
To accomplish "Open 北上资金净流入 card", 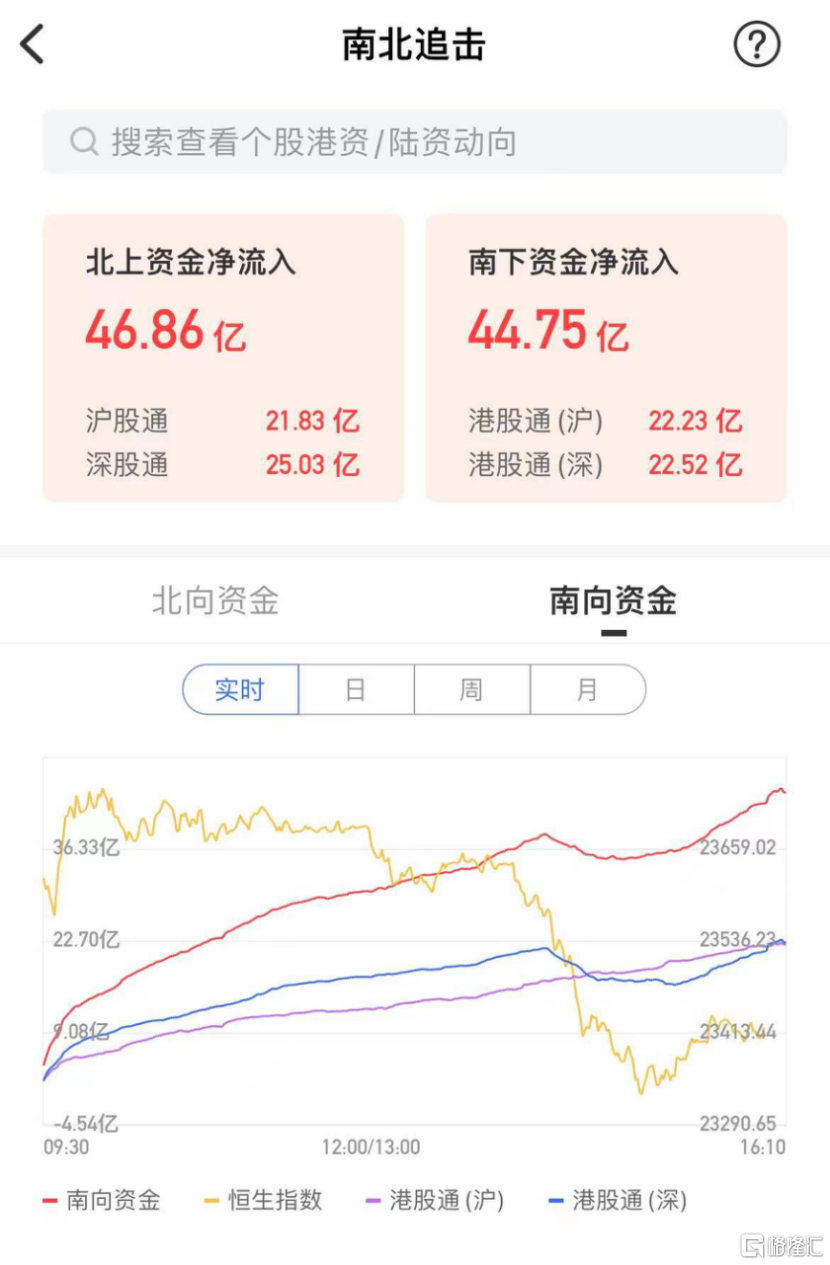I will (223, 357).
